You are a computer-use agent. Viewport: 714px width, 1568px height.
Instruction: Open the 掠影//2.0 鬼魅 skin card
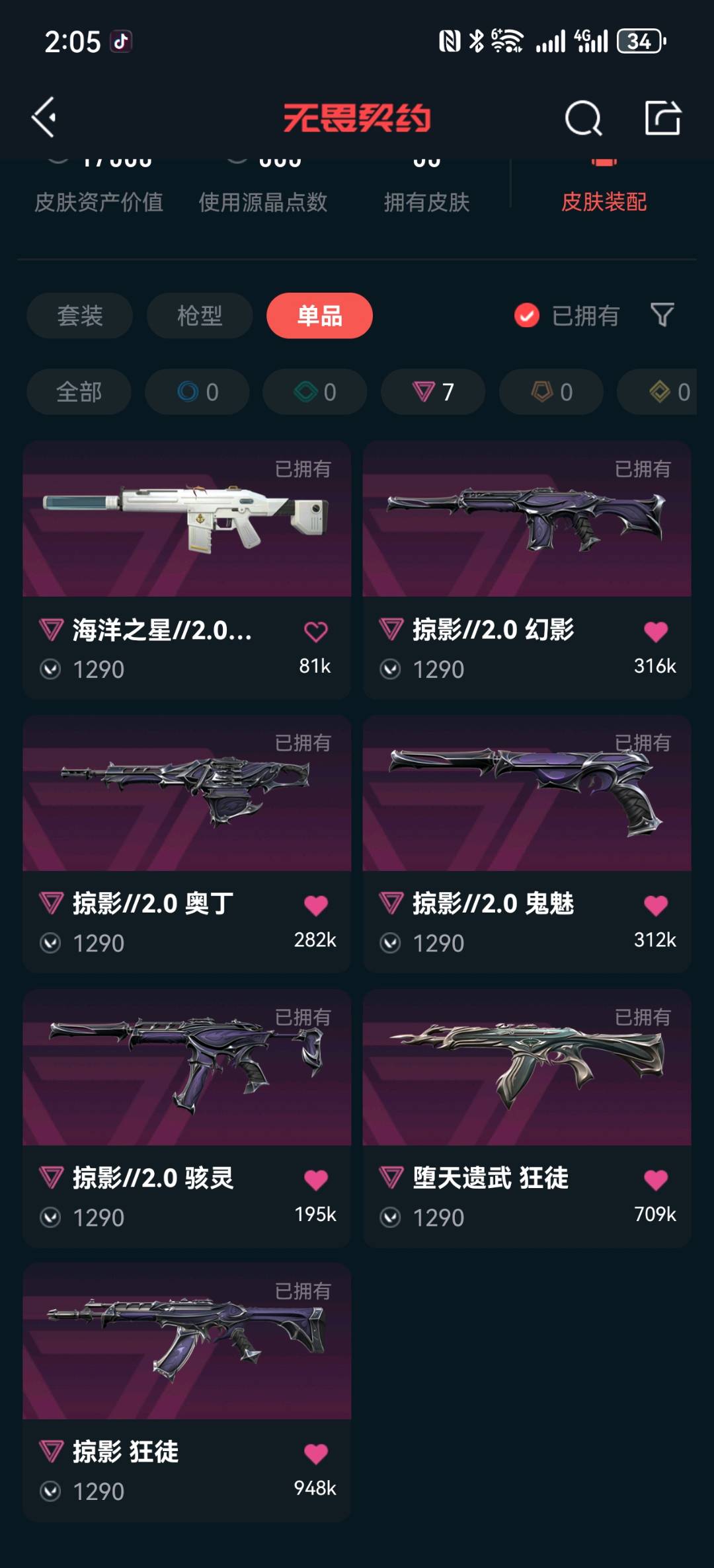(x=527, y=844)
